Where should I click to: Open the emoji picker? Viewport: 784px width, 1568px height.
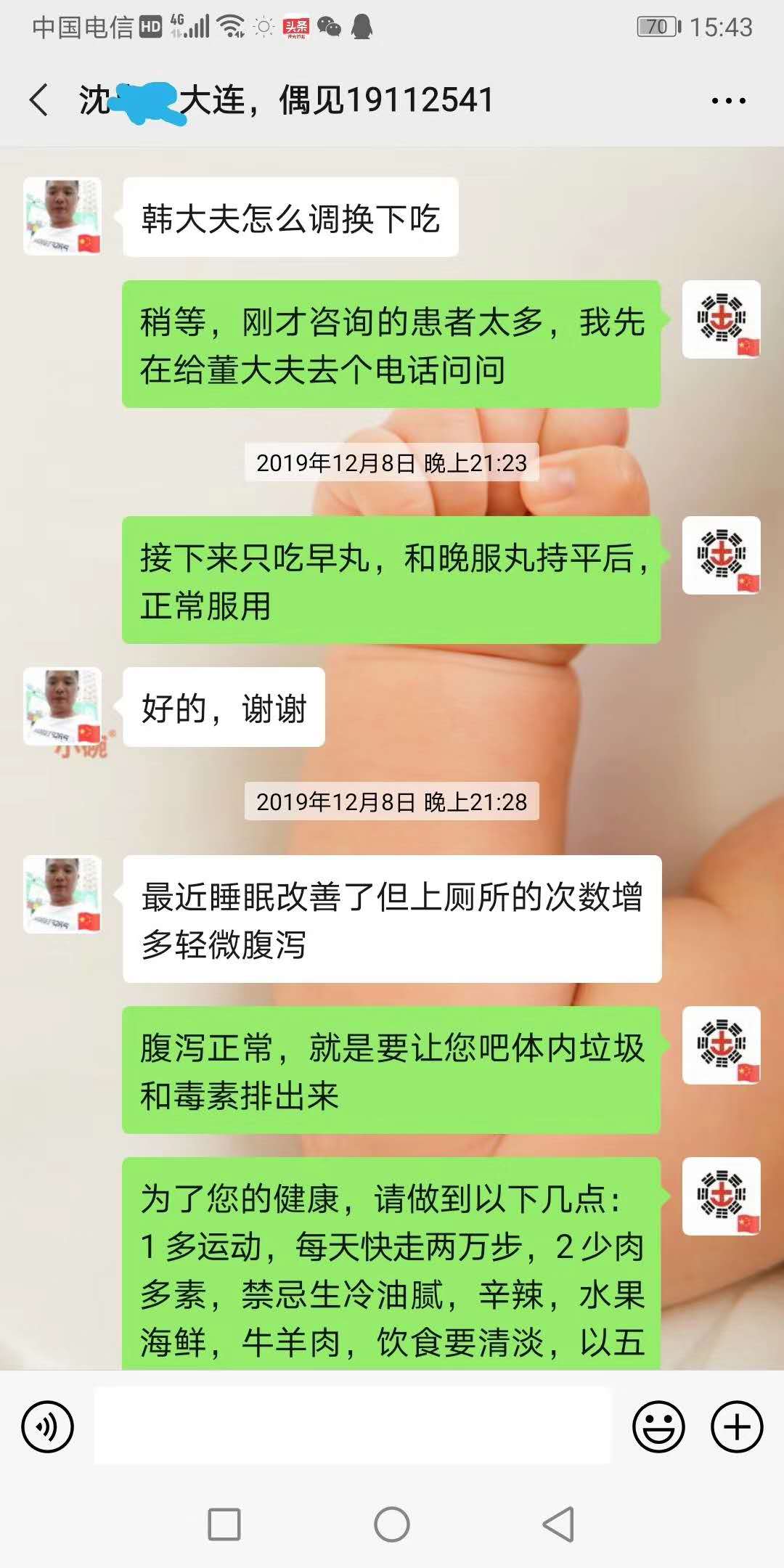click(658, 1427)
